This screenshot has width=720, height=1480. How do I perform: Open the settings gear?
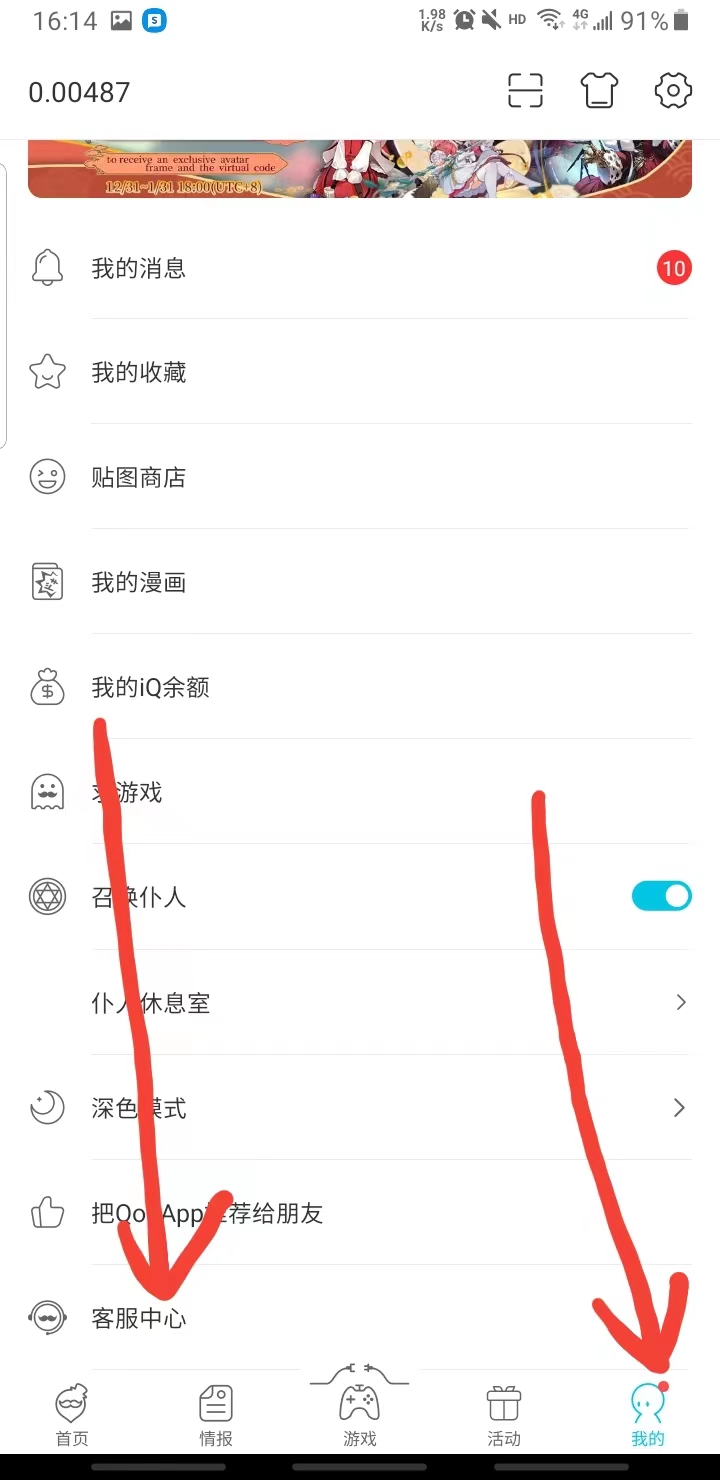click(x=673, y=92)
